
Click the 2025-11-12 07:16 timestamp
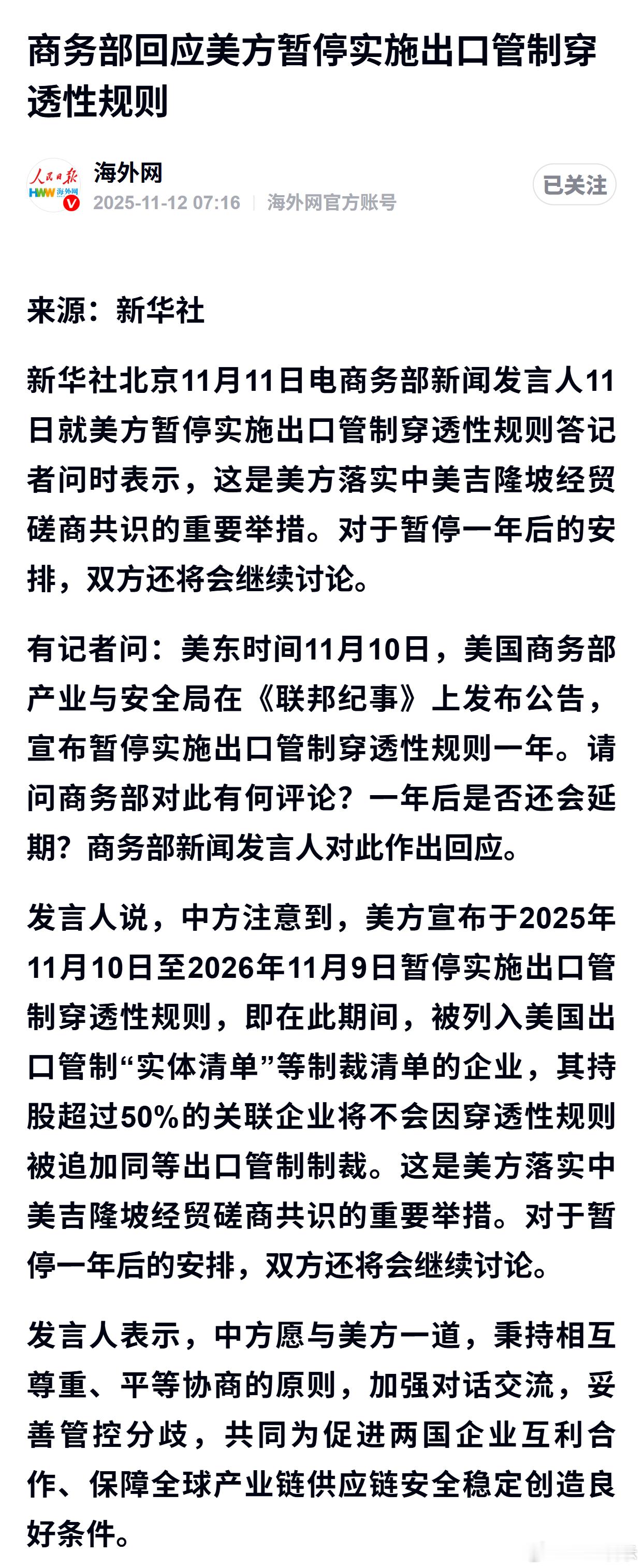coord(168,202)
